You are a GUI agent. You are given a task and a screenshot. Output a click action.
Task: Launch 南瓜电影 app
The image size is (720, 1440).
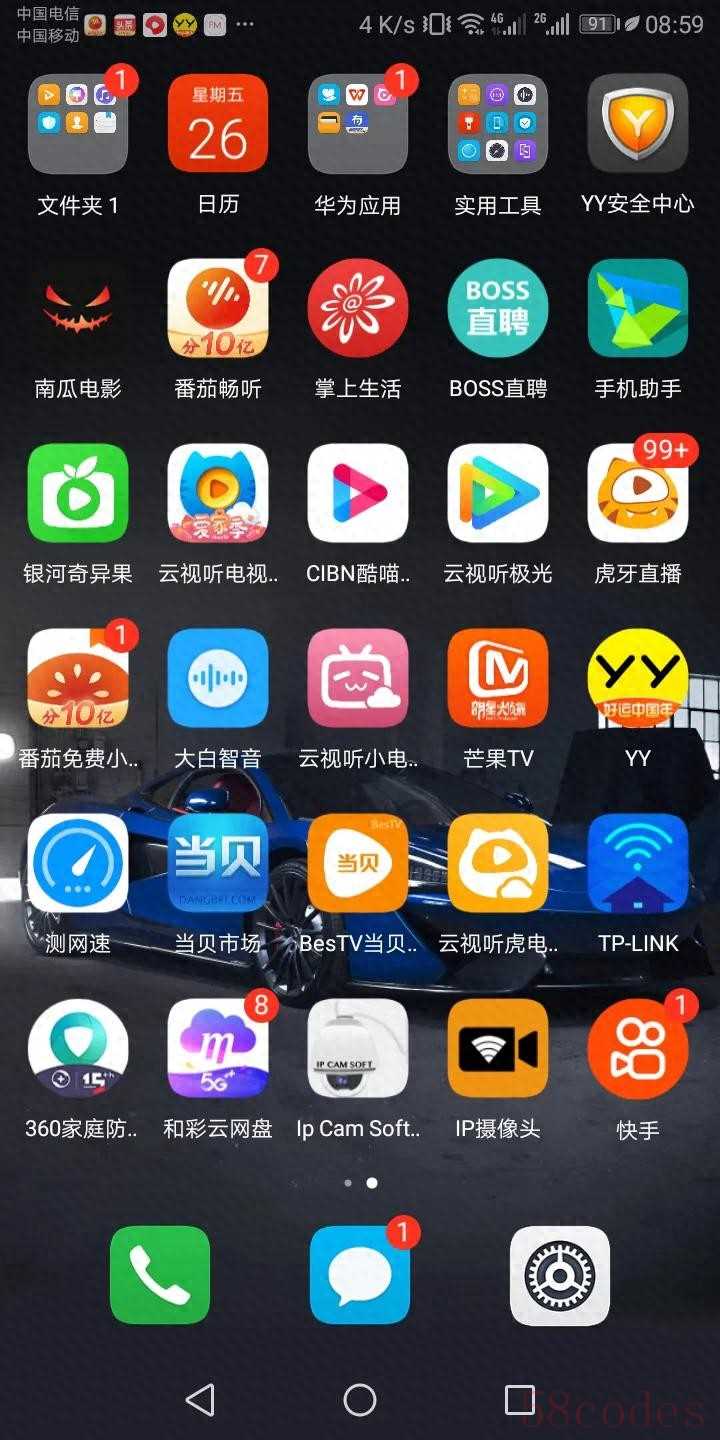point(78,308)
